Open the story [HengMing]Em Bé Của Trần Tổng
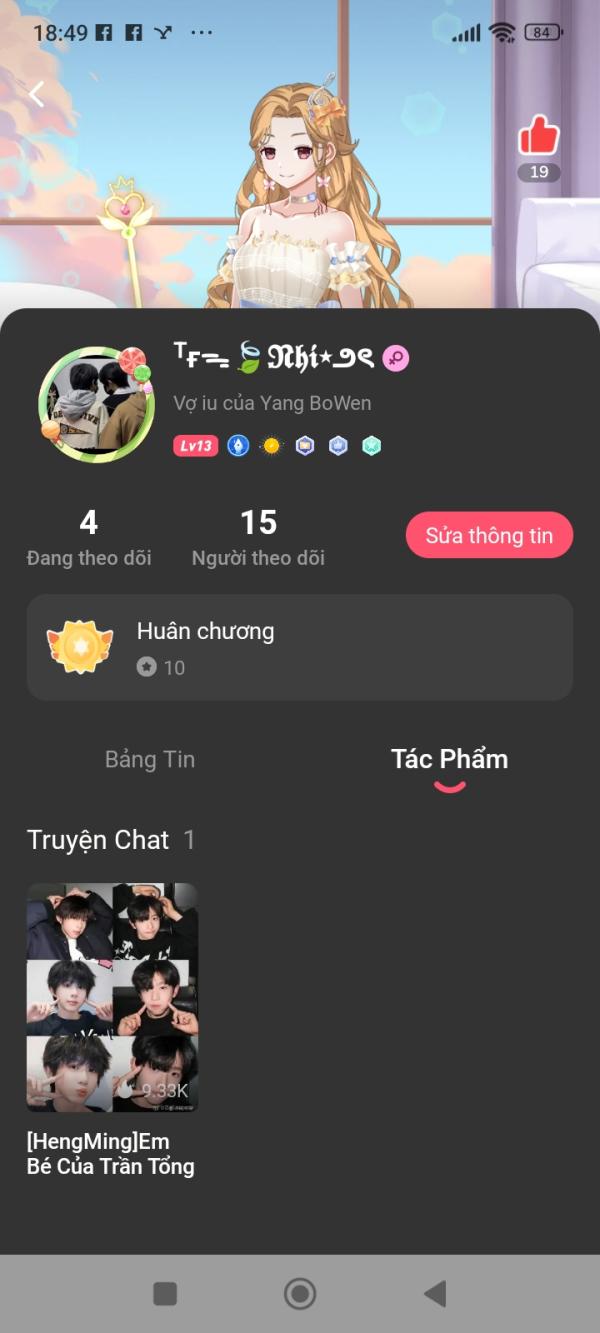Image resolution: width=600 pixels, height=1333 pixels. [112, 997]
